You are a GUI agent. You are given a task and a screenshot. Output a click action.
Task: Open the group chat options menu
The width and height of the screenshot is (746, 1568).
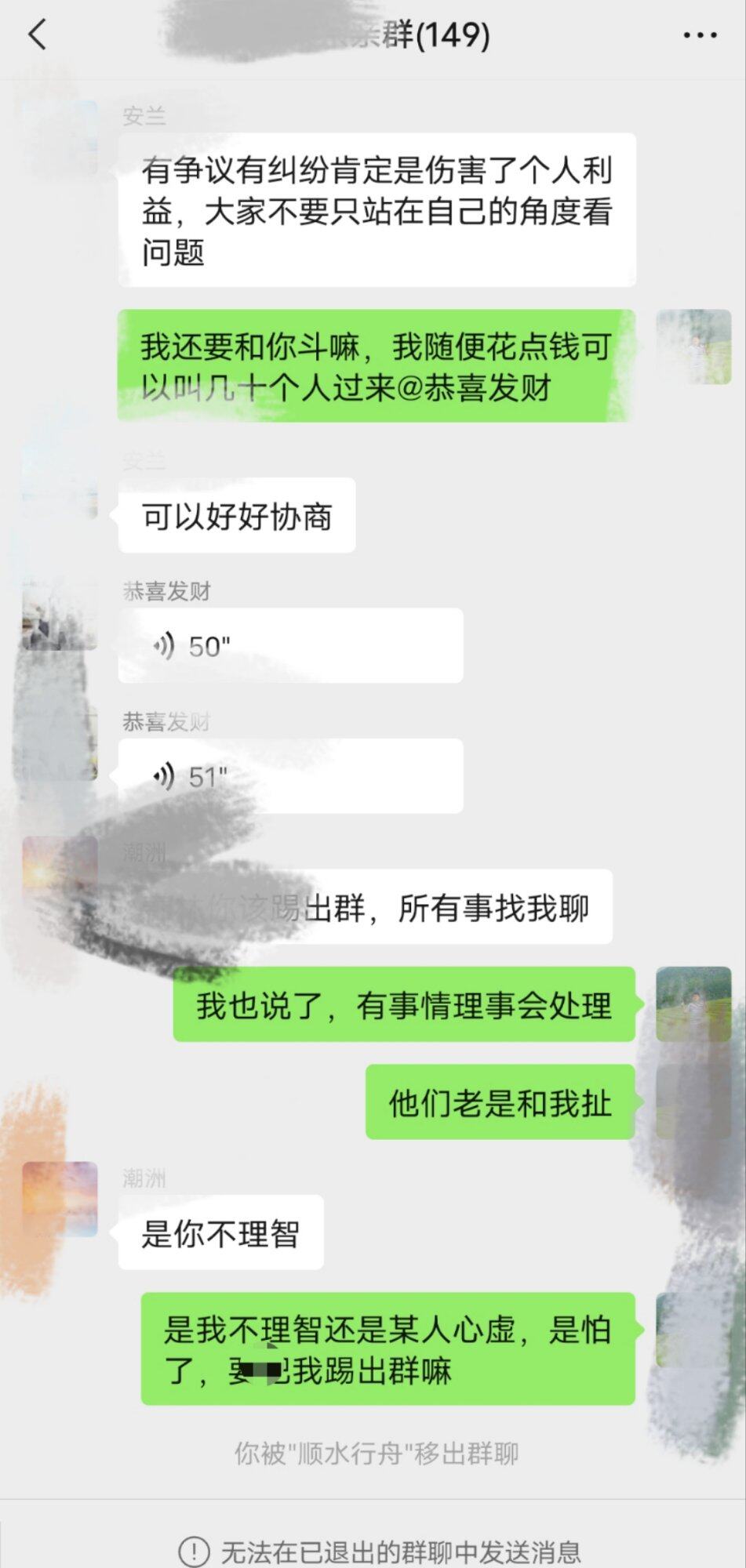pos(700,36)
